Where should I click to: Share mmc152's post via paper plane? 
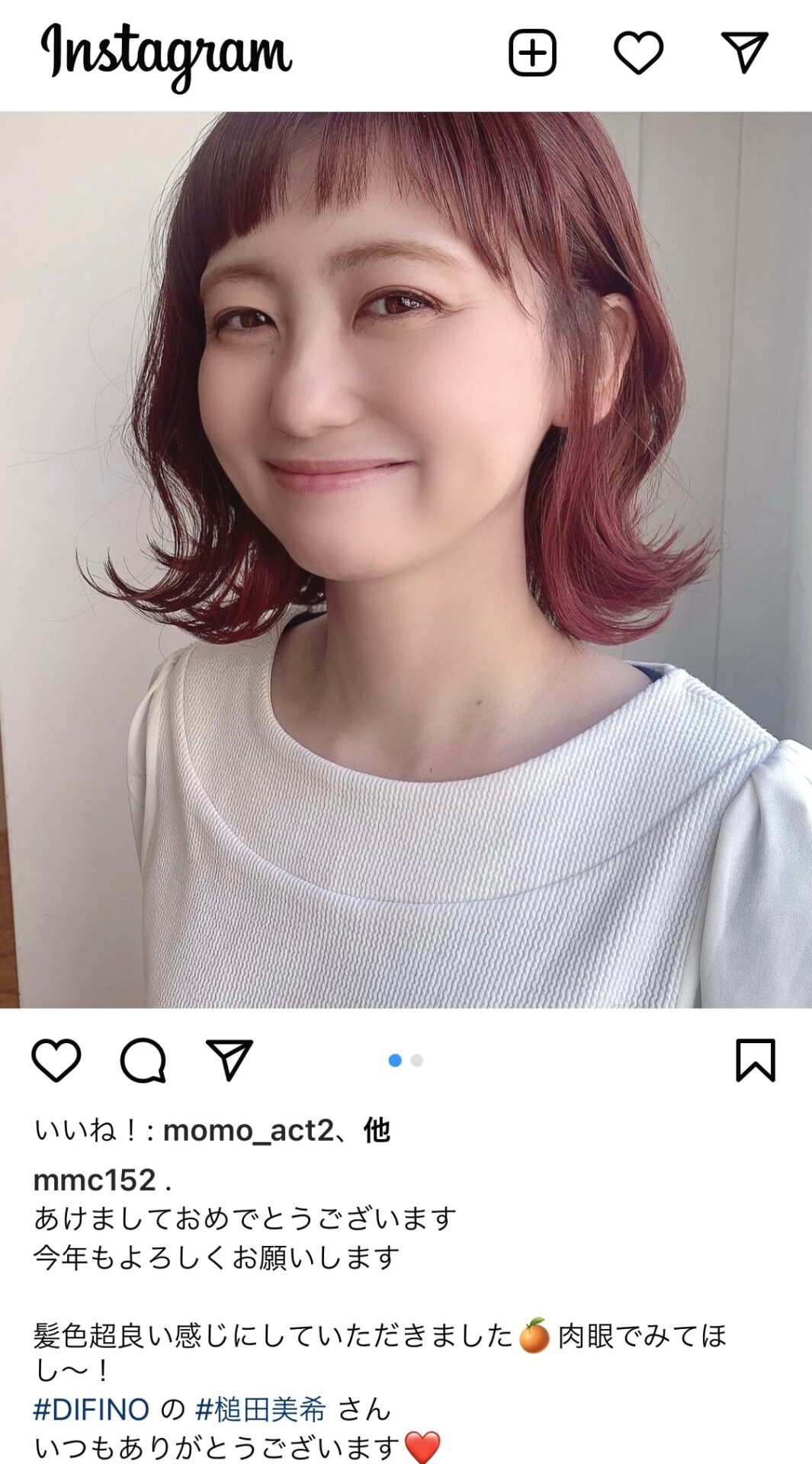[229, 1060]
